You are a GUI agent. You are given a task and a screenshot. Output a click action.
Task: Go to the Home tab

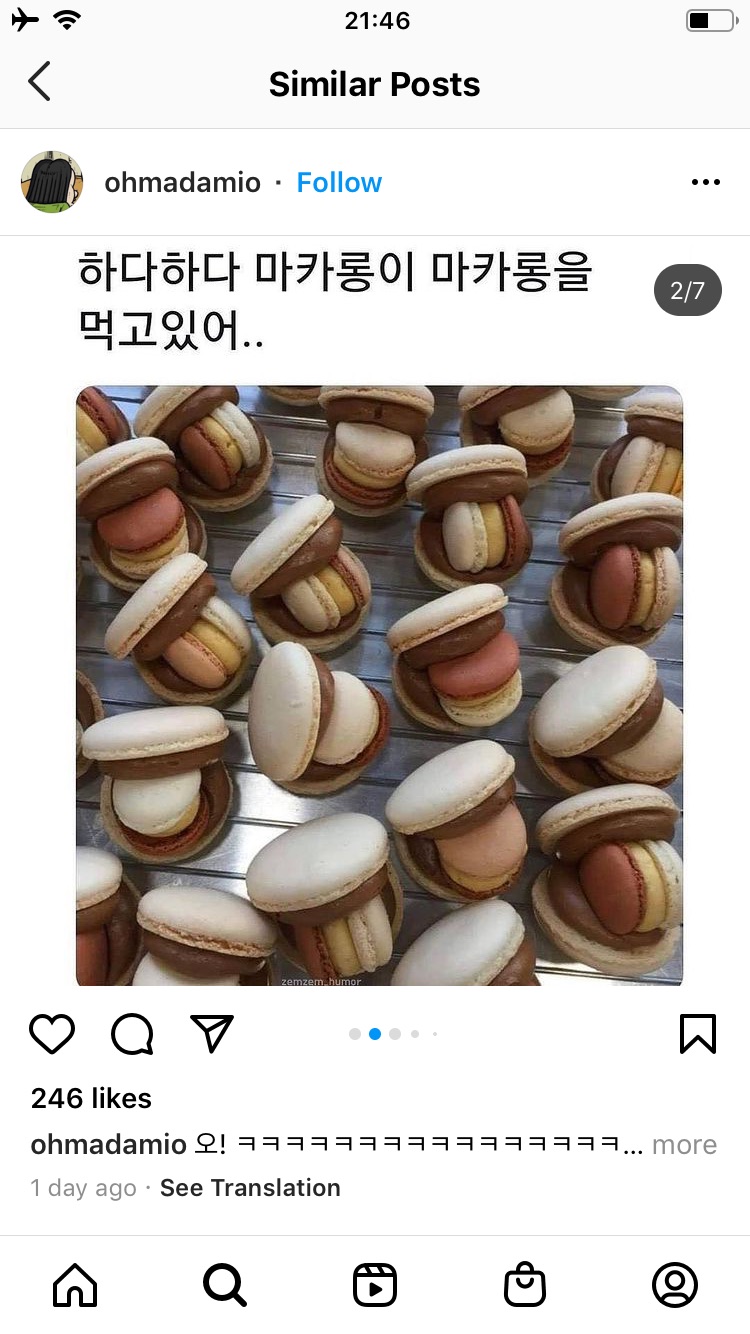point(75,1285)
